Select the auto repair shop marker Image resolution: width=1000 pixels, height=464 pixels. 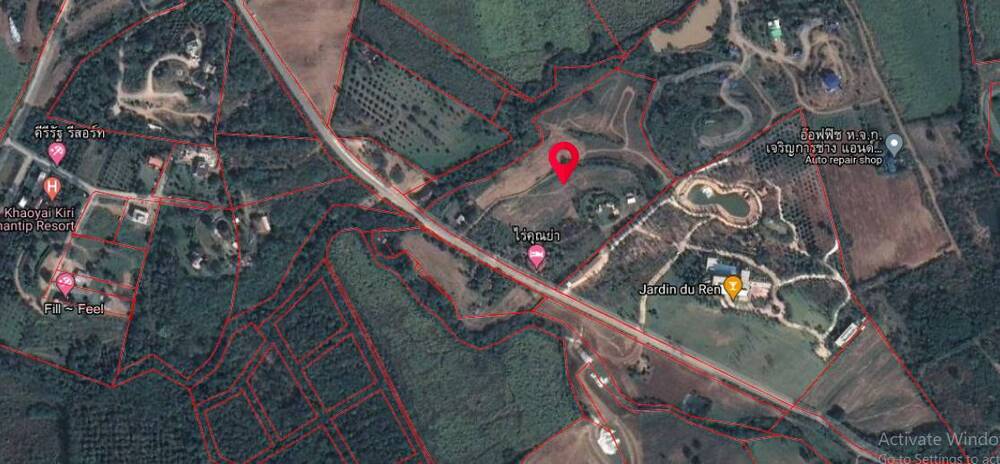coord(893,144)
